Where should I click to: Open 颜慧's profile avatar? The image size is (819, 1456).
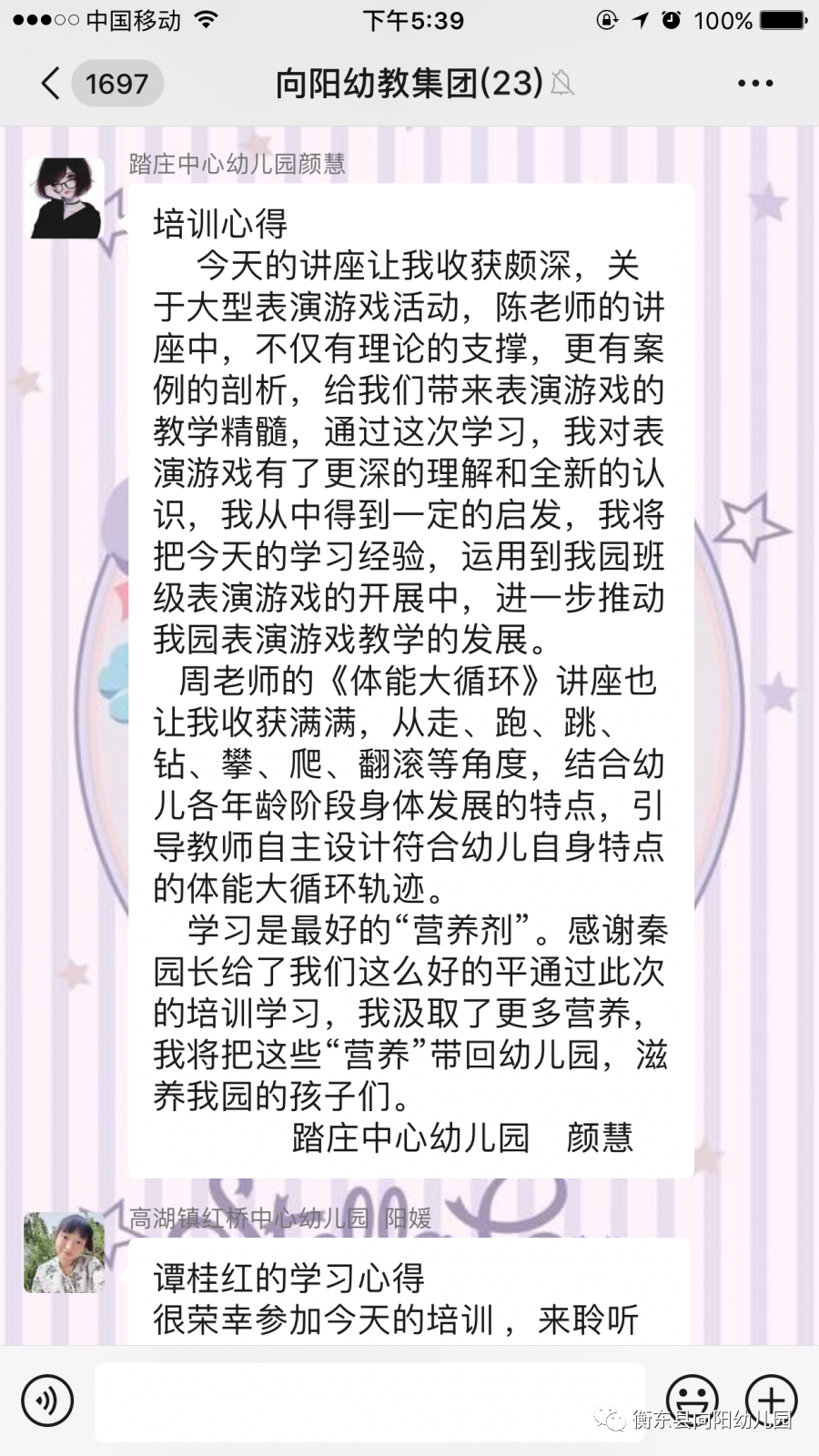[x=65, y=199]
